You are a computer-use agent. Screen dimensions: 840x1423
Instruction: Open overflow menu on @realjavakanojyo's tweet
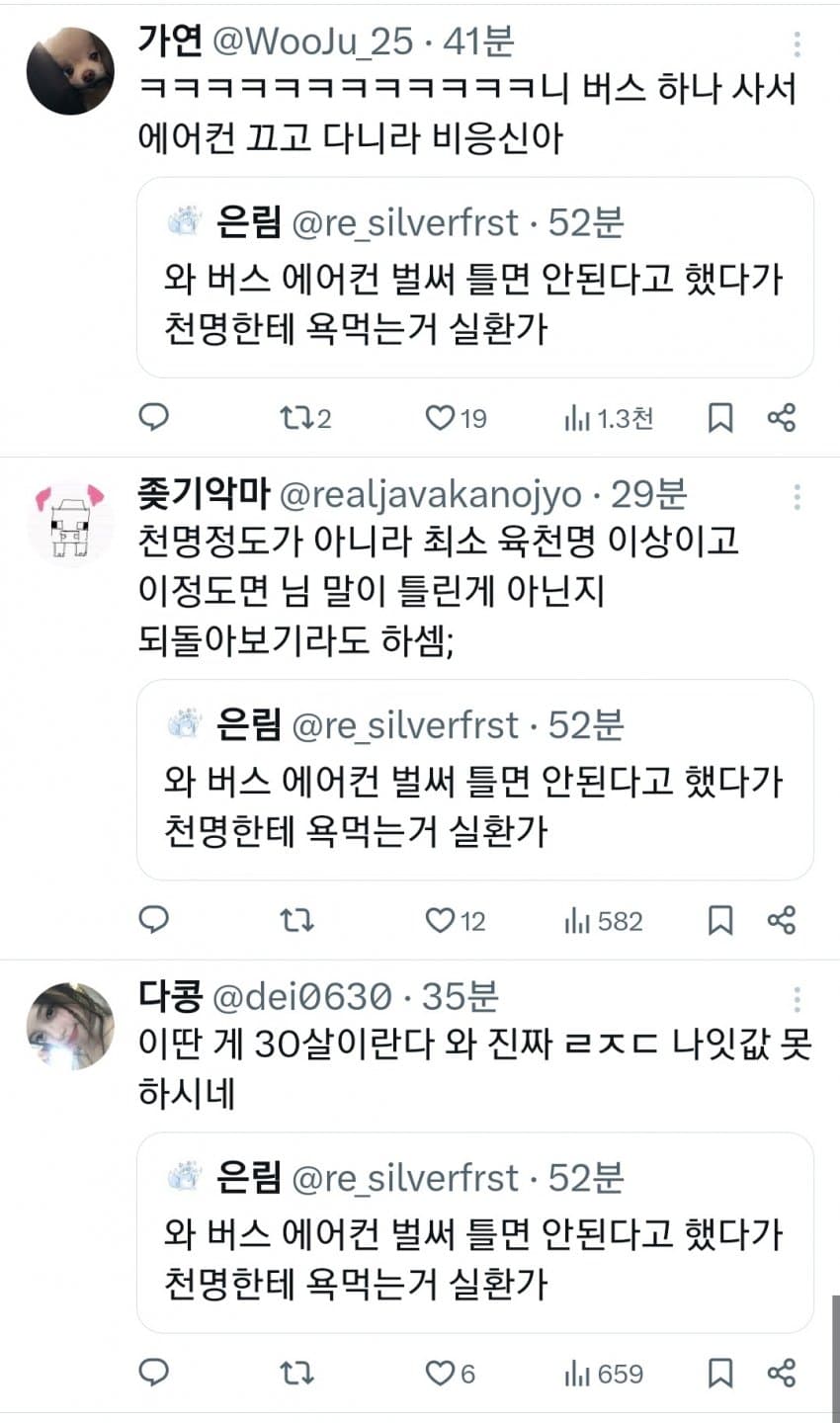pyautogui.click(x=797, y=497)
